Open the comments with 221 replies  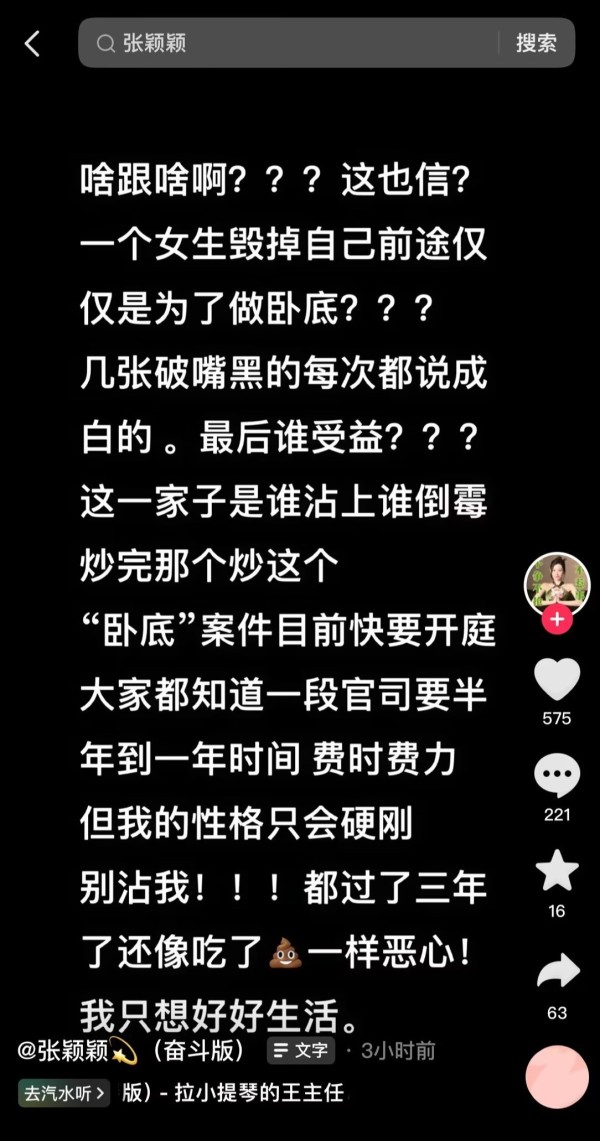tap(557, 777)
